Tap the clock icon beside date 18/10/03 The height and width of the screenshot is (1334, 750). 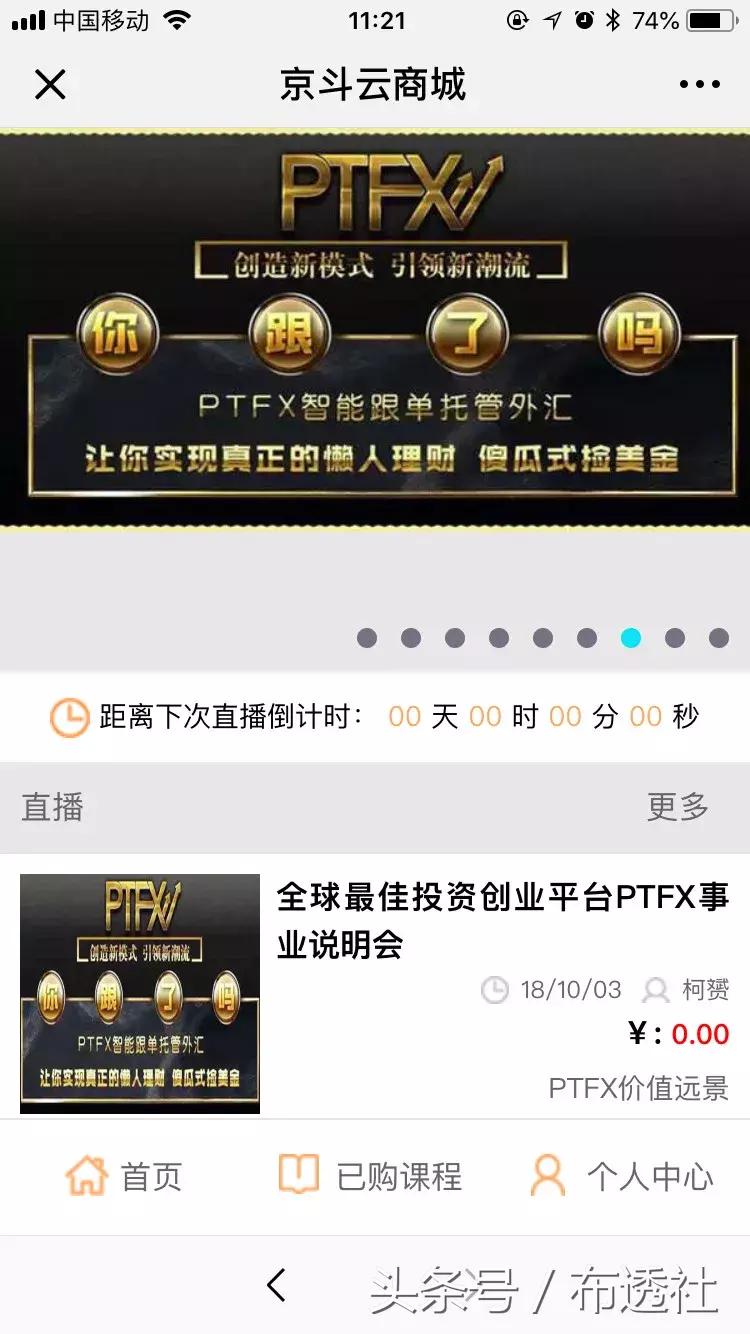coord(494,990)
